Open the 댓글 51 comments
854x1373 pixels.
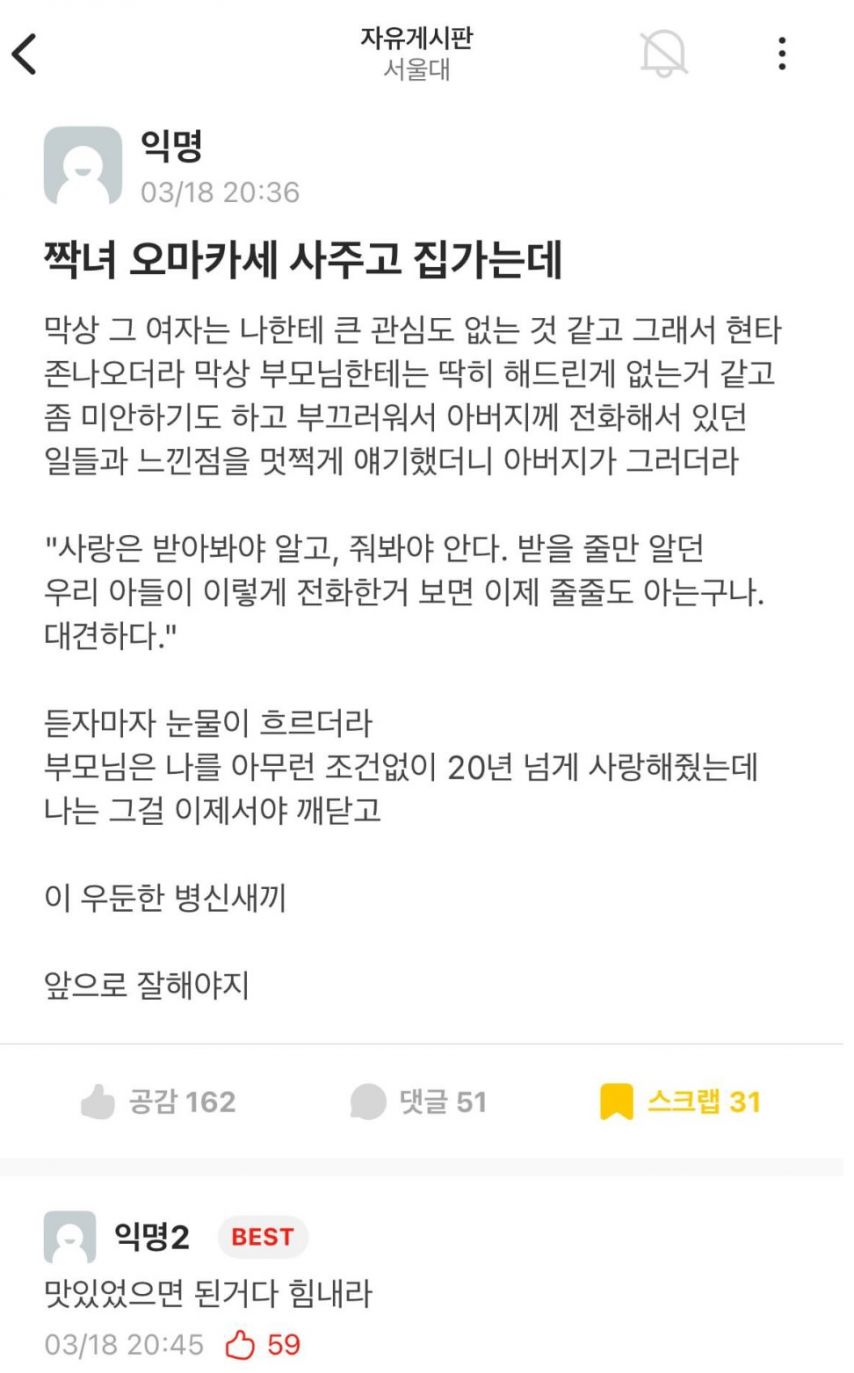419,1102
